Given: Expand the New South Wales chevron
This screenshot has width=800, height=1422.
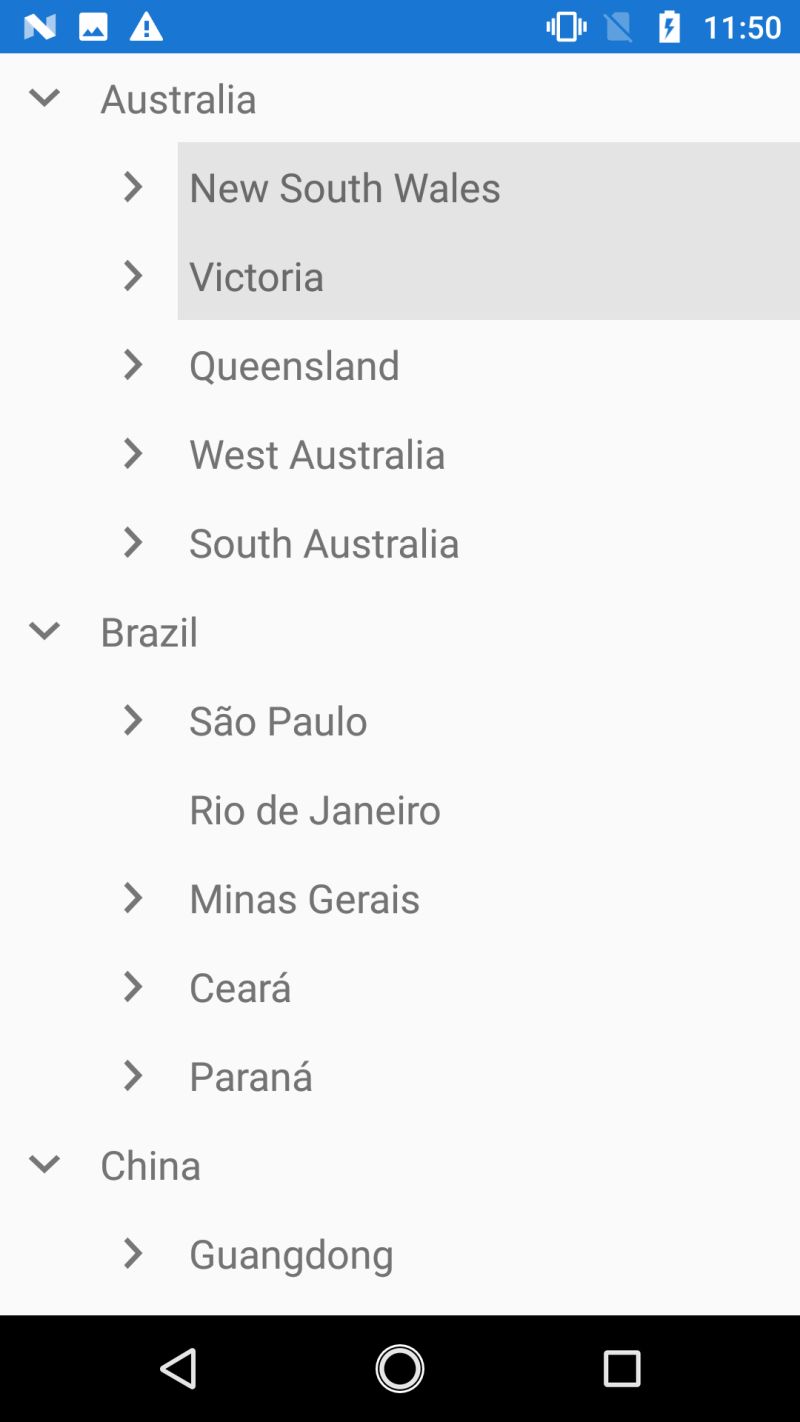Looking at the screenshot, I should pos(133,187).
